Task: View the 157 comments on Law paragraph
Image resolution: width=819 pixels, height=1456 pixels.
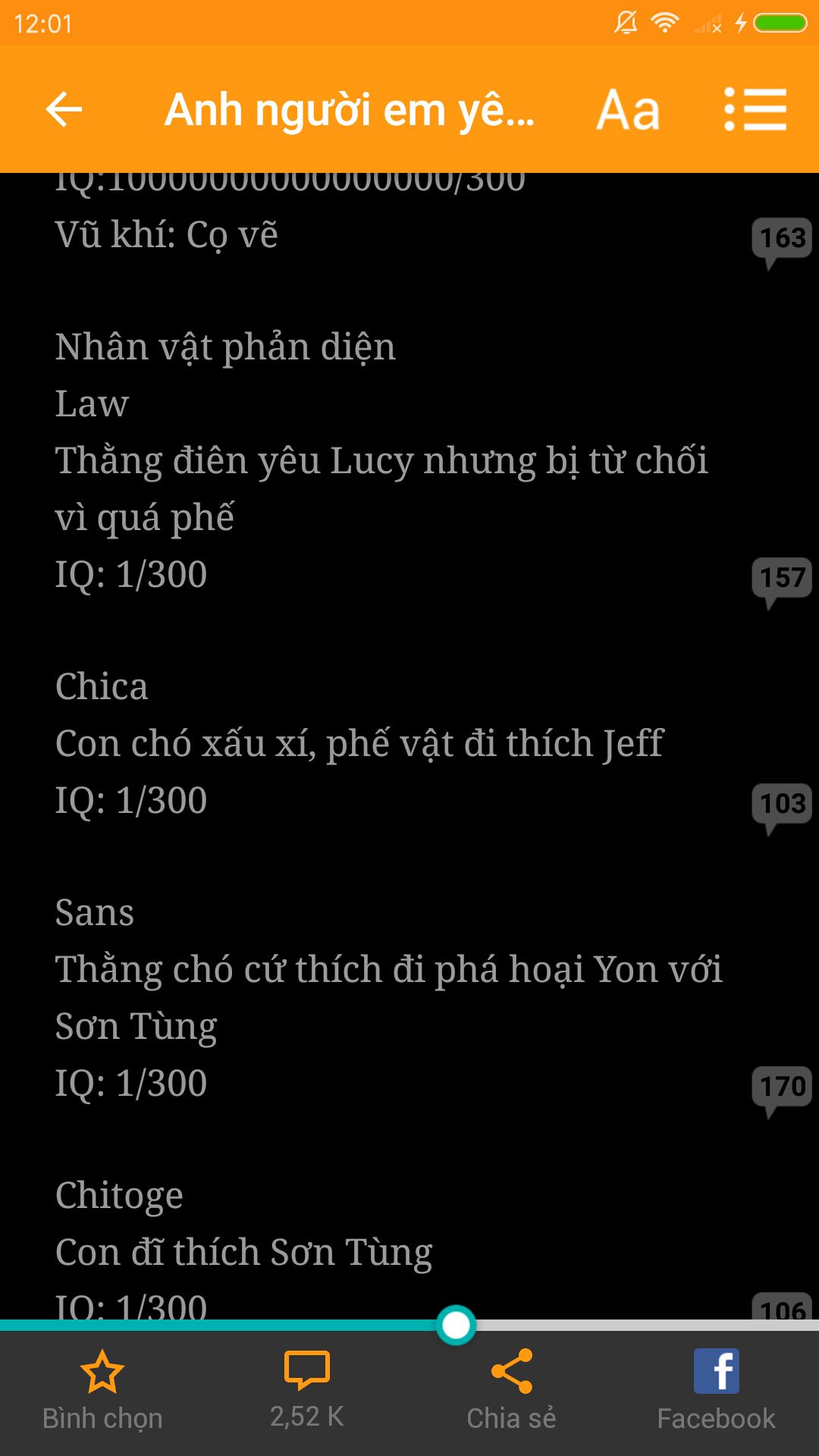Action: (782, 582)
